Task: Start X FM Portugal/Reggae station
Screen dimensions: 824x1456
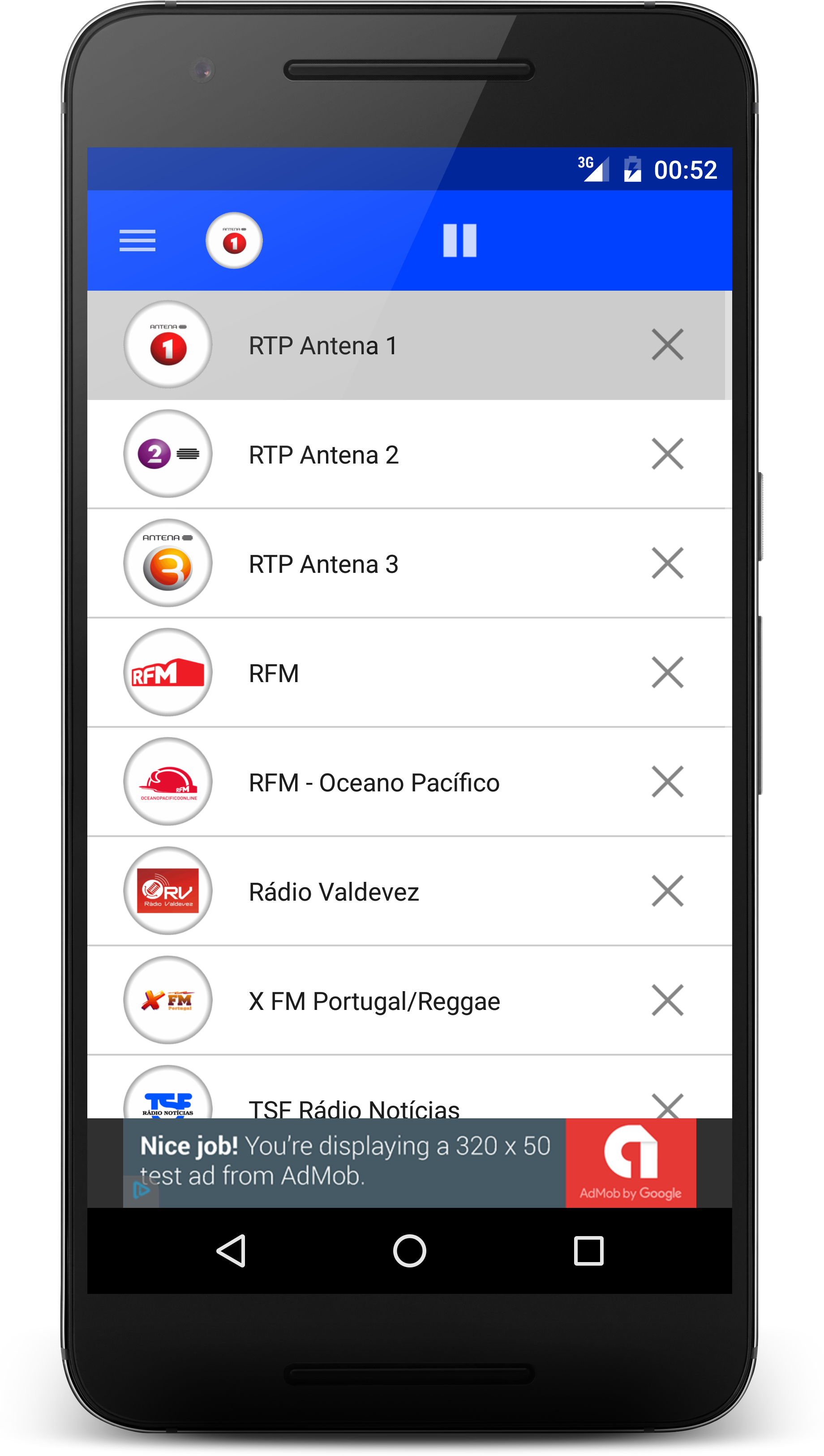Action: coord(373,1001)
